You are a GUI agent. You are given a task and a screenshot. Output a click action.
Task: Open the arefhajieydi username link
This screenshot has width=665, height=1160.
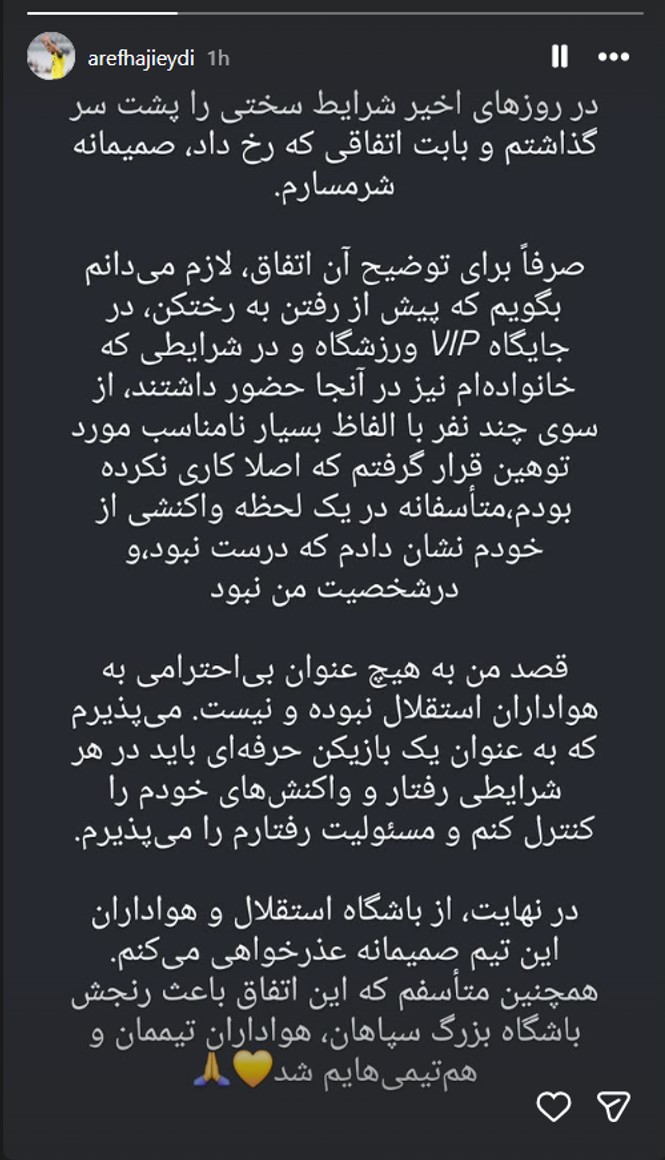[141, 58]
